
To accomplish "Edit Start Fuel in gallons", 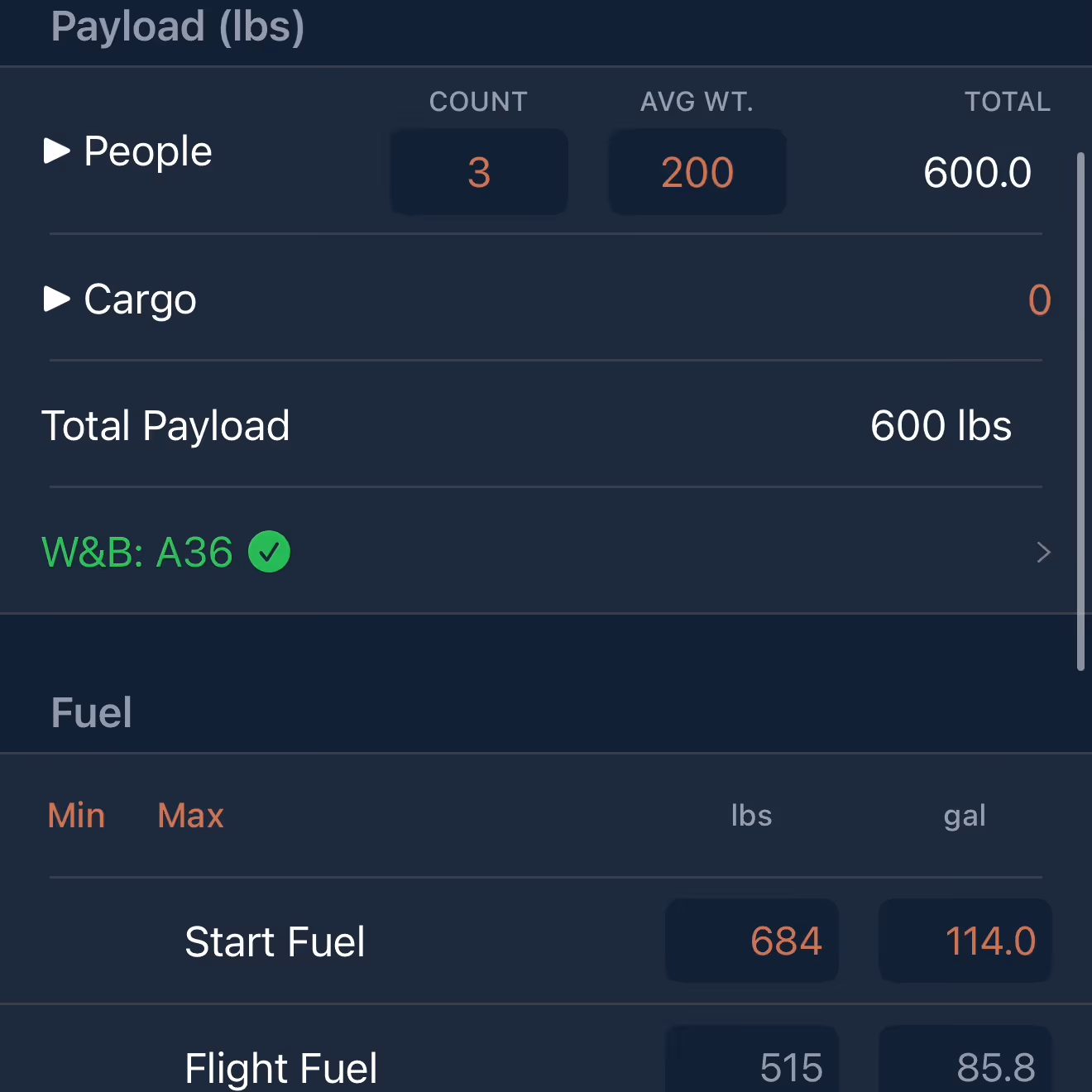I will (x=965, y=941).
